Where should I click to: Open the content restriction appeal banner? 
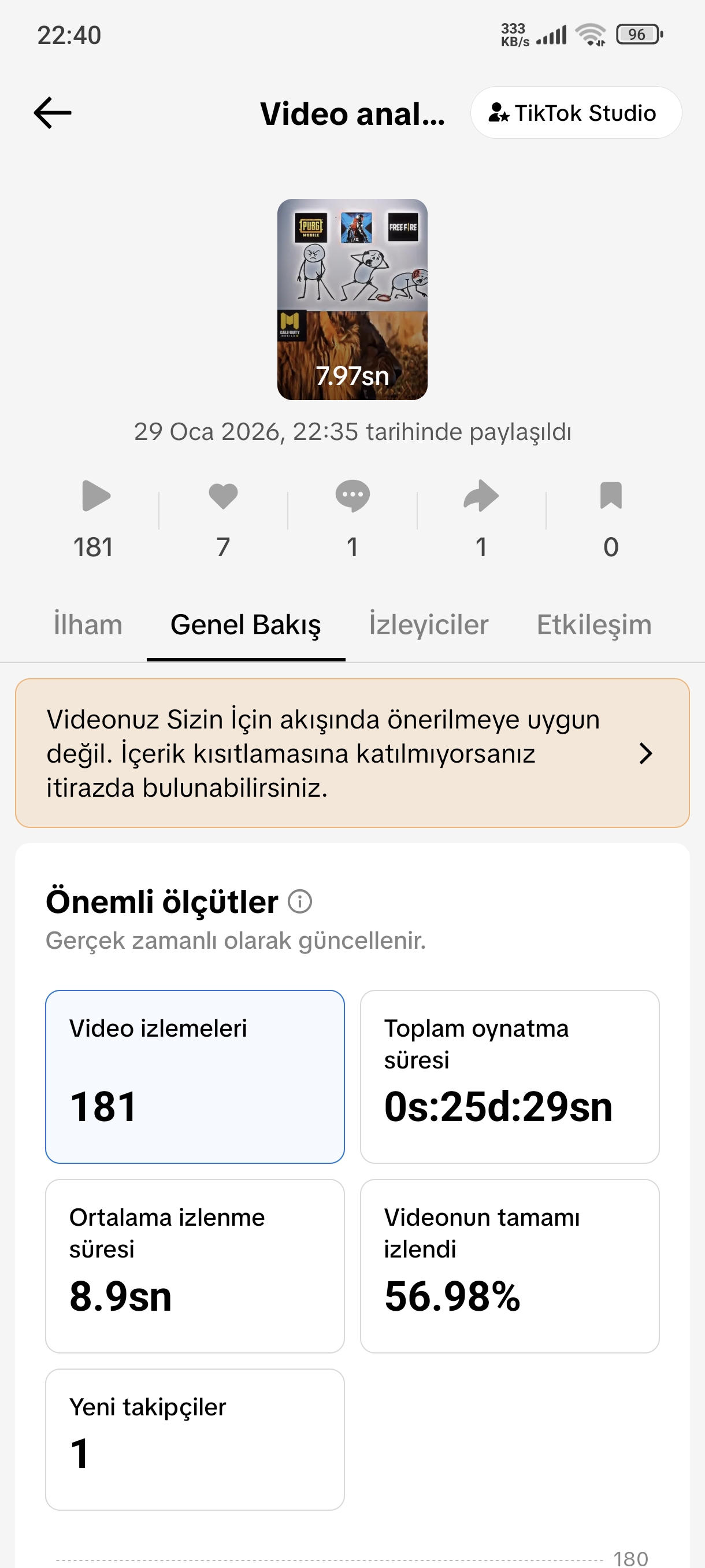point(352,753)
